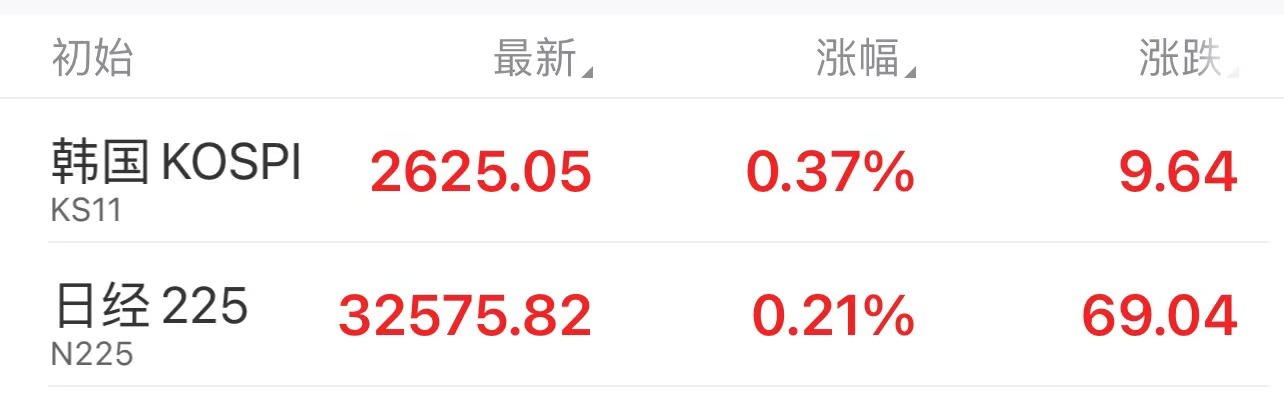Restore the 初始 default order
The width and height of the screenshot is (1284, 409).
pyautogui.click(x=92, y=60)
